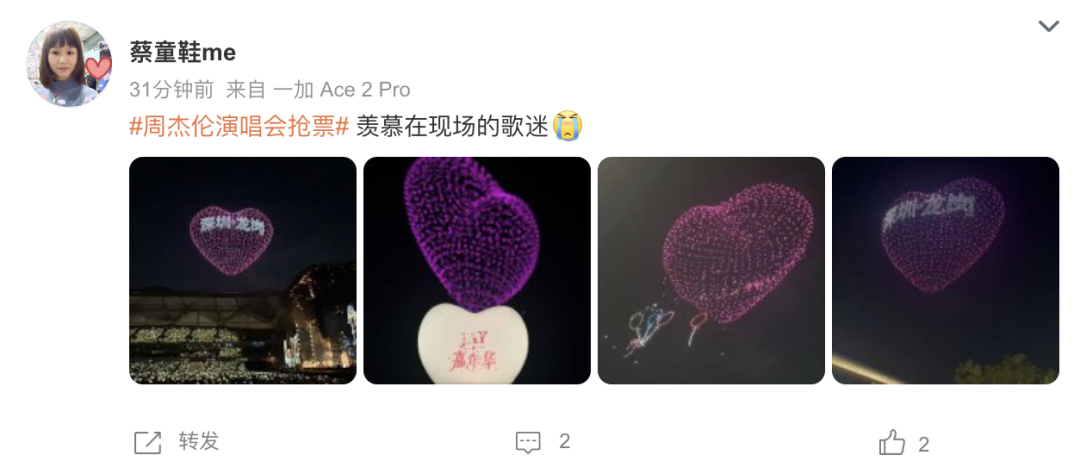View the second photo with white heart
This screenshot has height=474, width=1080.
click(477, 270)
